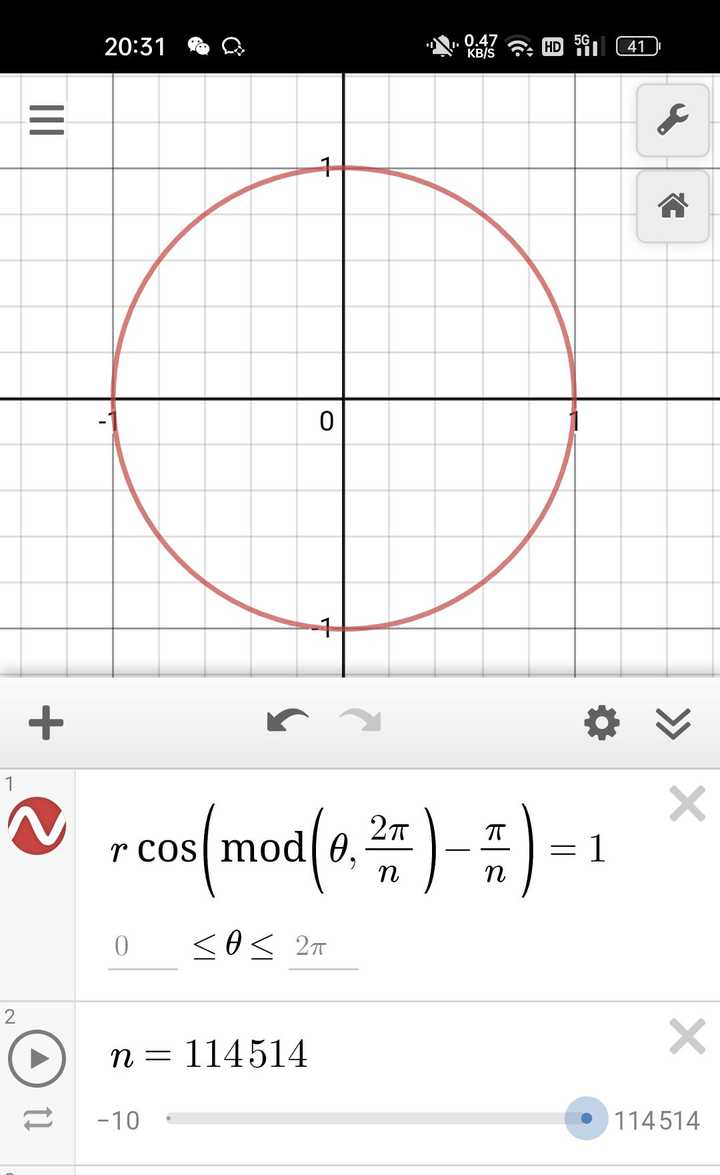720x1175 pixels.
Task: Hide the polar equation's graph
Action: pos(37,827)
